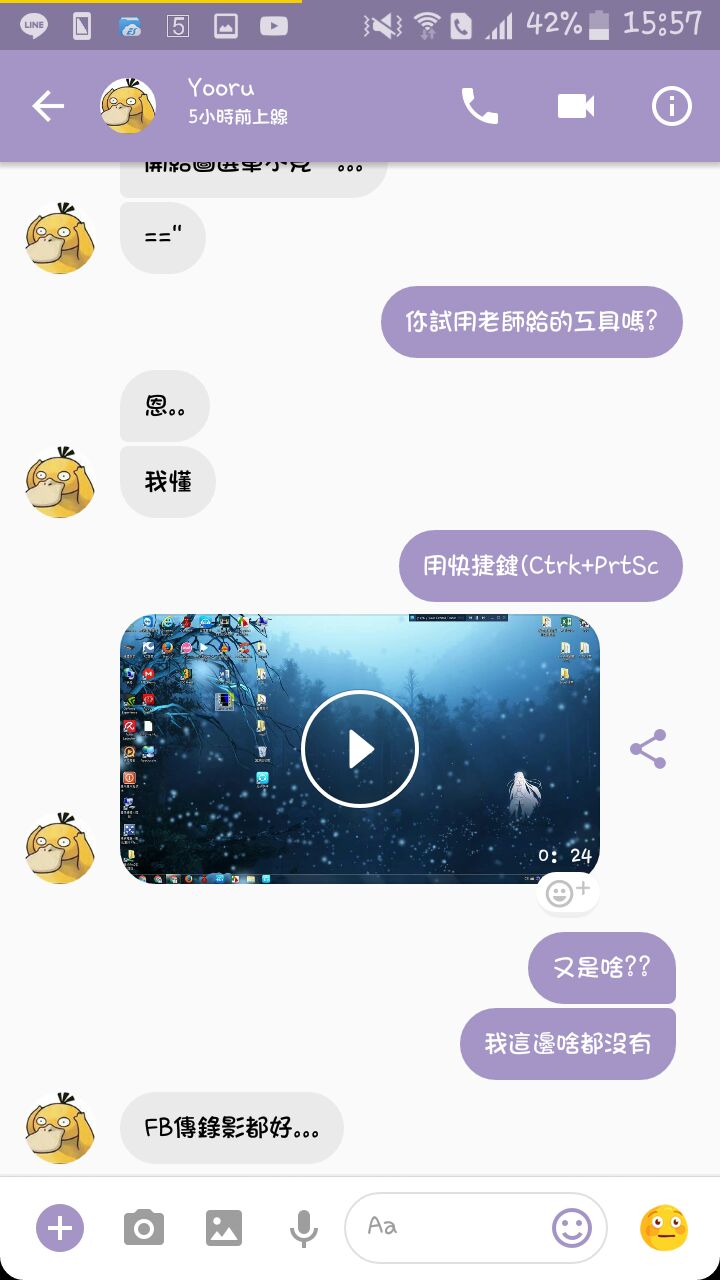Add an emoji reaction to the video
The image size is (720, 1280).
pyautogui.click(x=567, y=892)
